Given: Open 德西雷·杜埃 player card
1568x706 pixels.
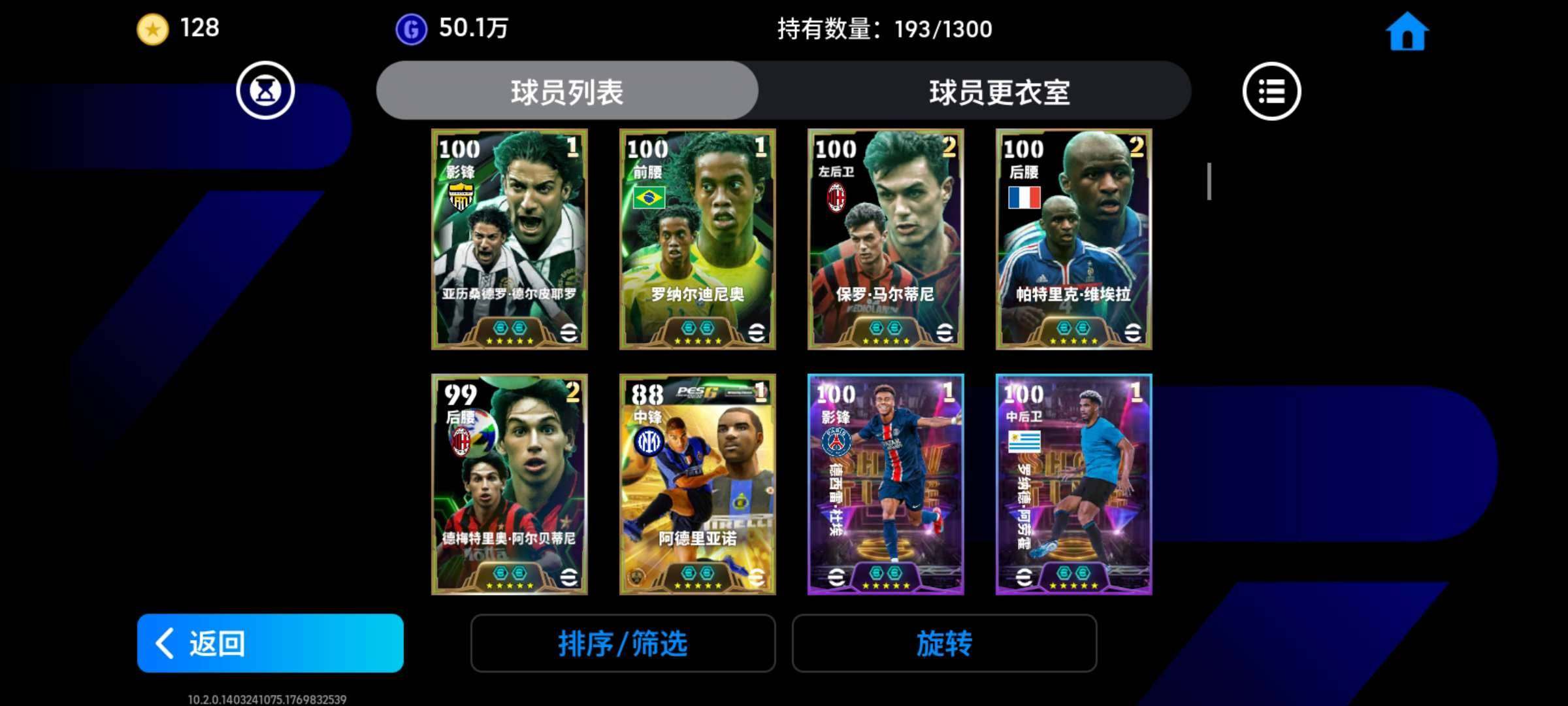Looking at the screenshot, I should (x=885, y=484).
